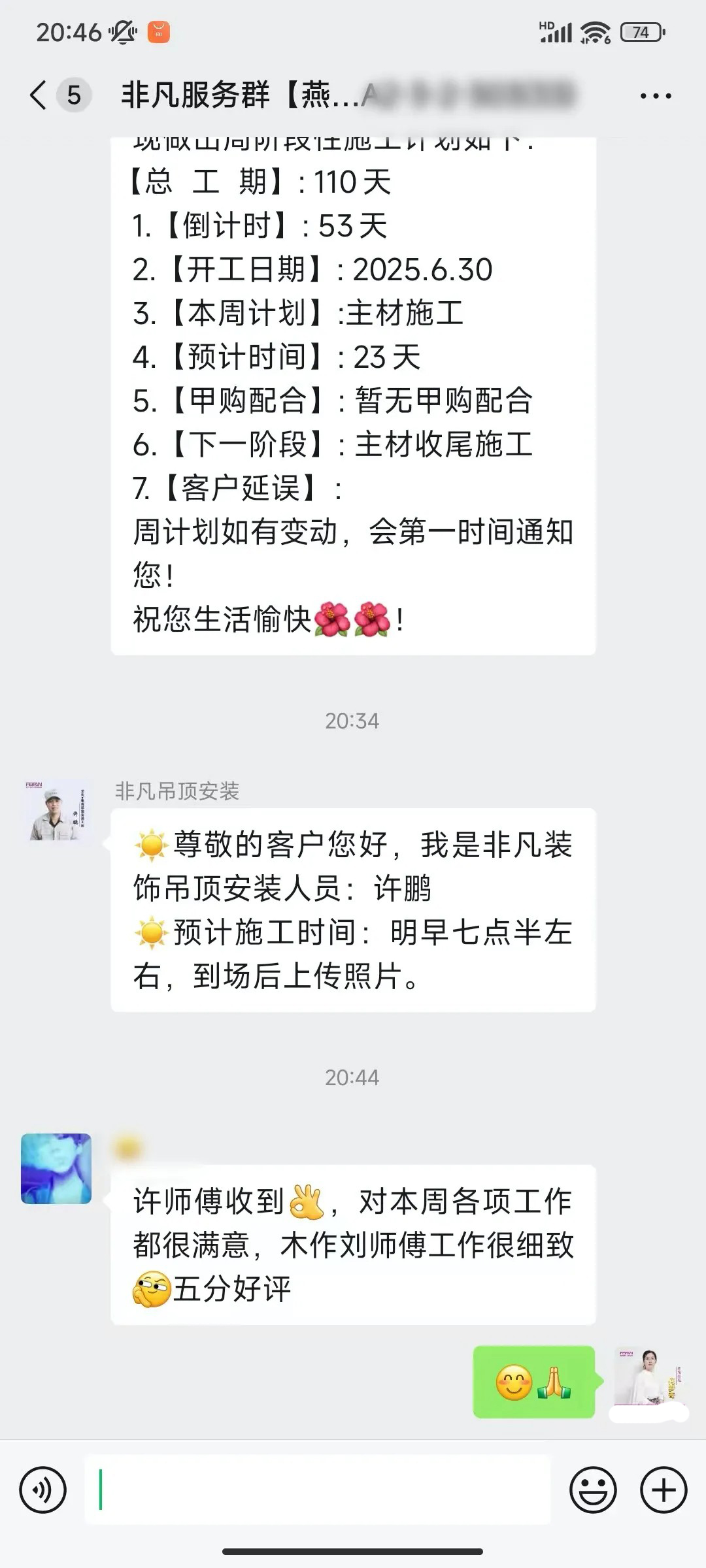Go back to the chat list
The height and width of the screenshot is (1568, 706).
[39, 95]
